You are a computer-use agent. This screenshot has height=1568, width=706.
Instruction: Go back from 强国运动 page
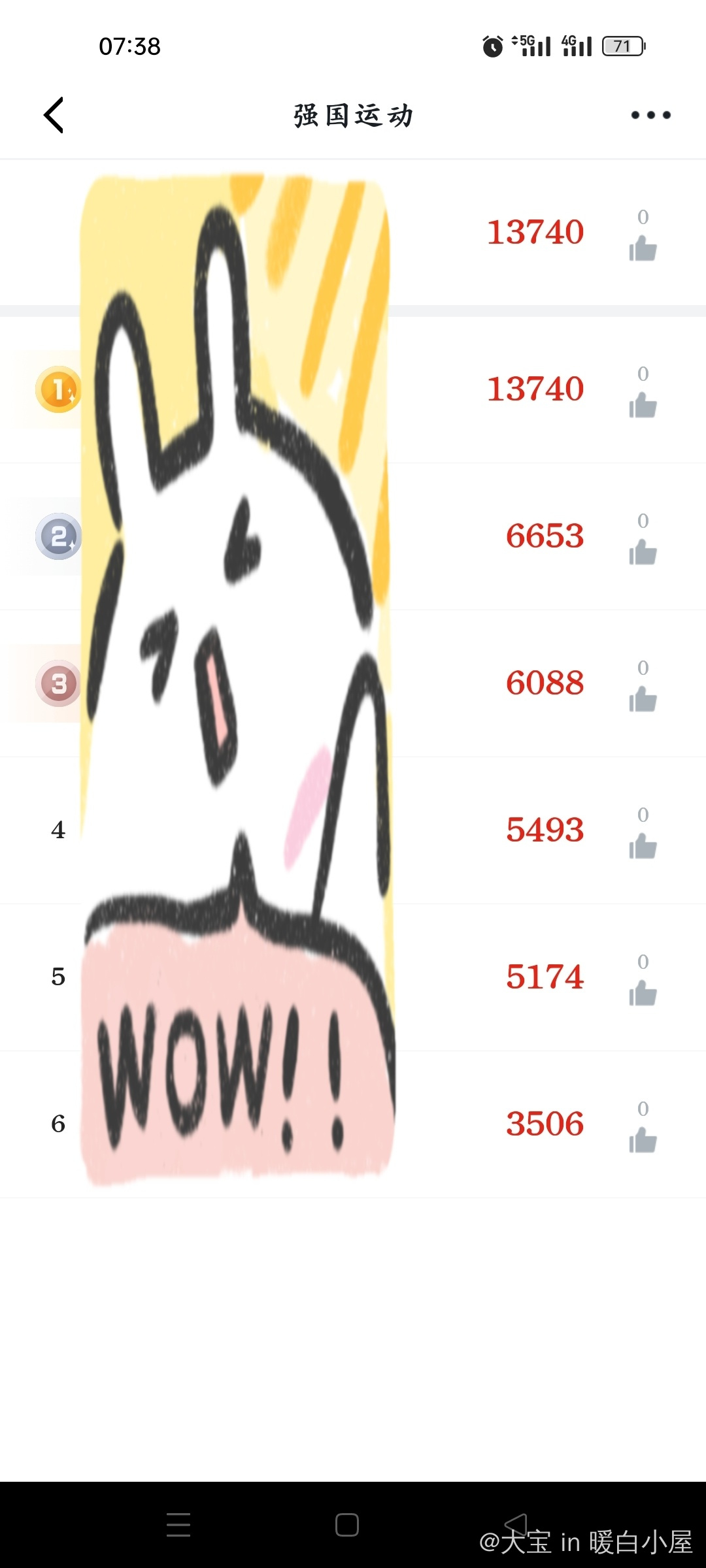tap(54, 115)
